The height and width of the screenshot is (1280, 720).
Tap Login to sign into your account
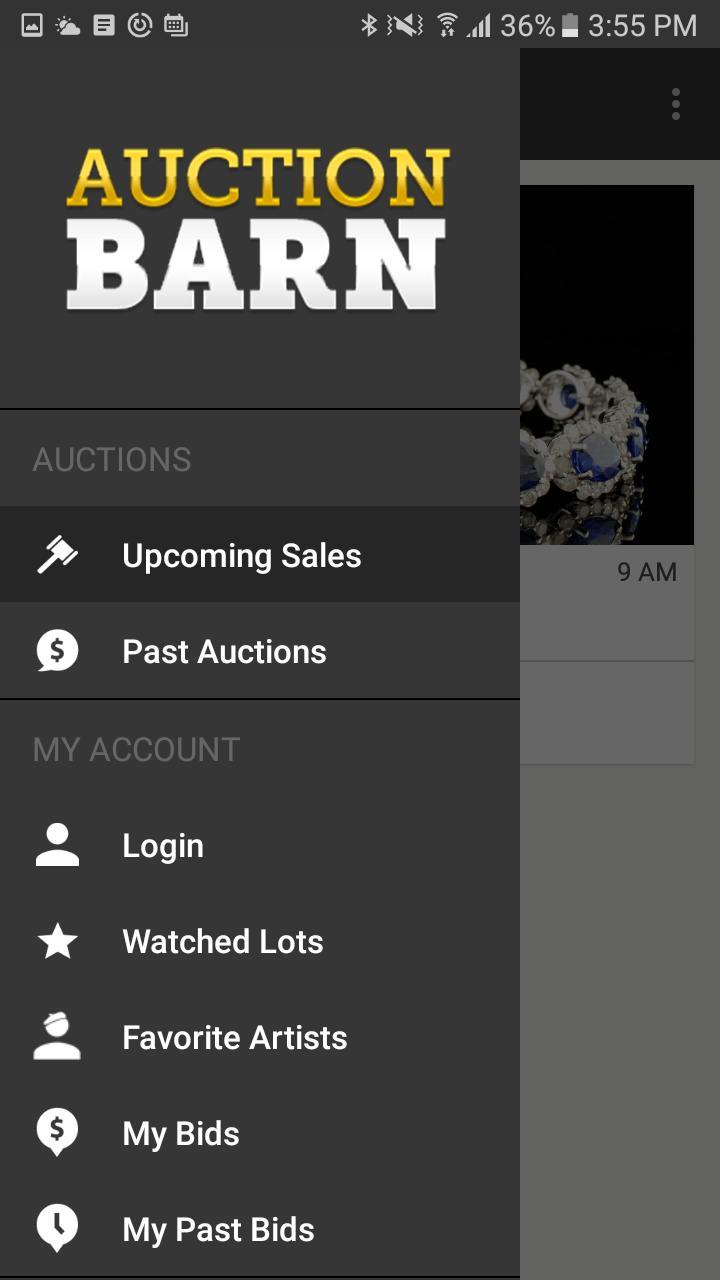tap(163, 845)
